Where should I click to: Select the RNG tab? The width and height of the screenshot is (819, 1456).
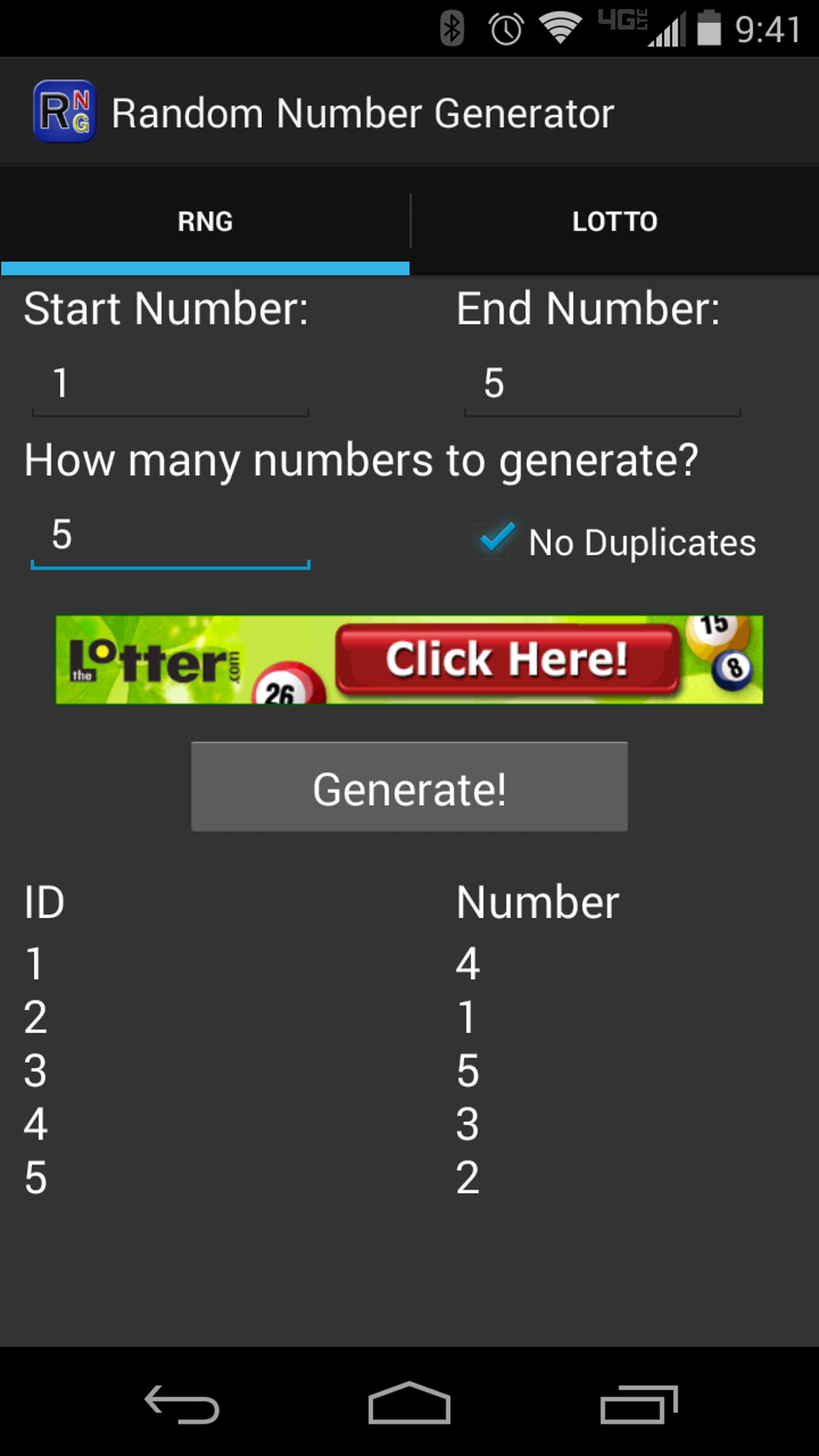(205, 220)
